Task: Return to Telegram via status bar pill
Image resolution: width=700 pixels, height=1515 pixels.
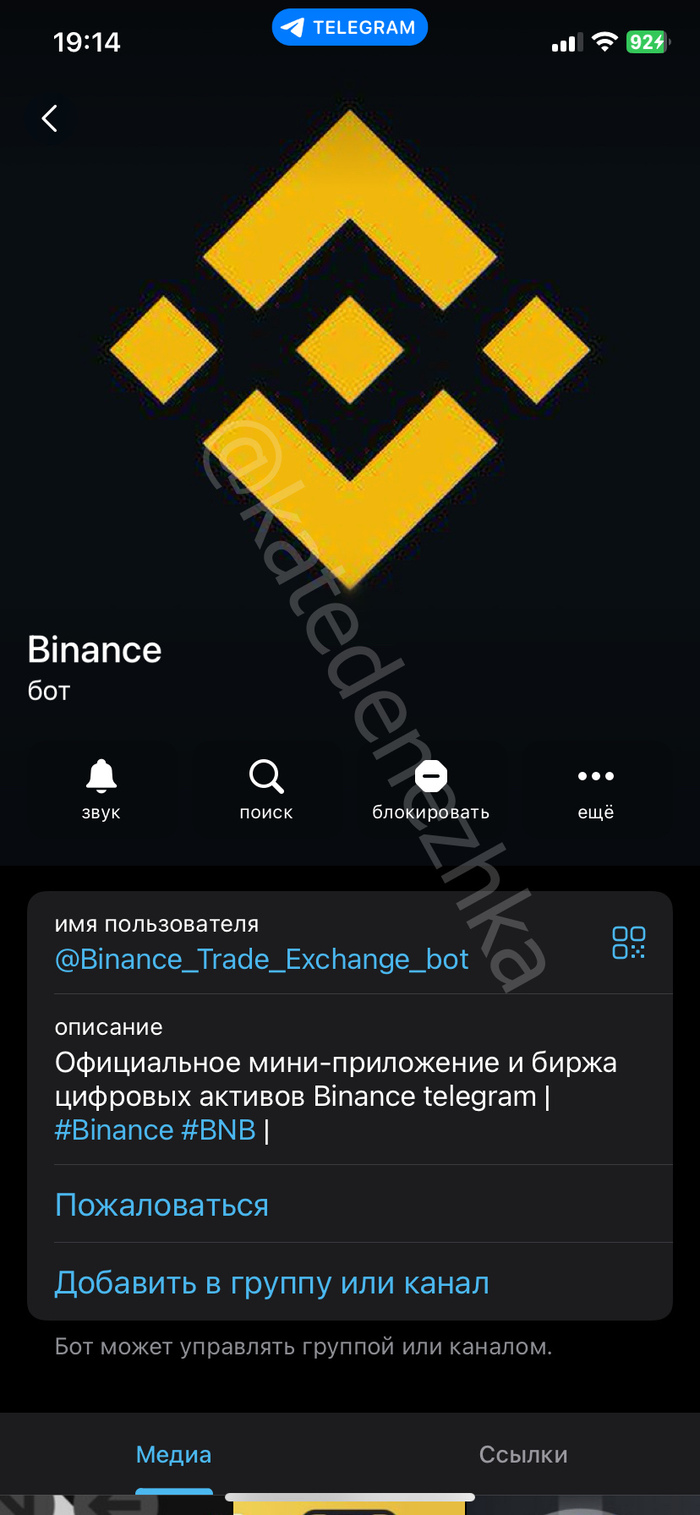Action: coord(350,28)
